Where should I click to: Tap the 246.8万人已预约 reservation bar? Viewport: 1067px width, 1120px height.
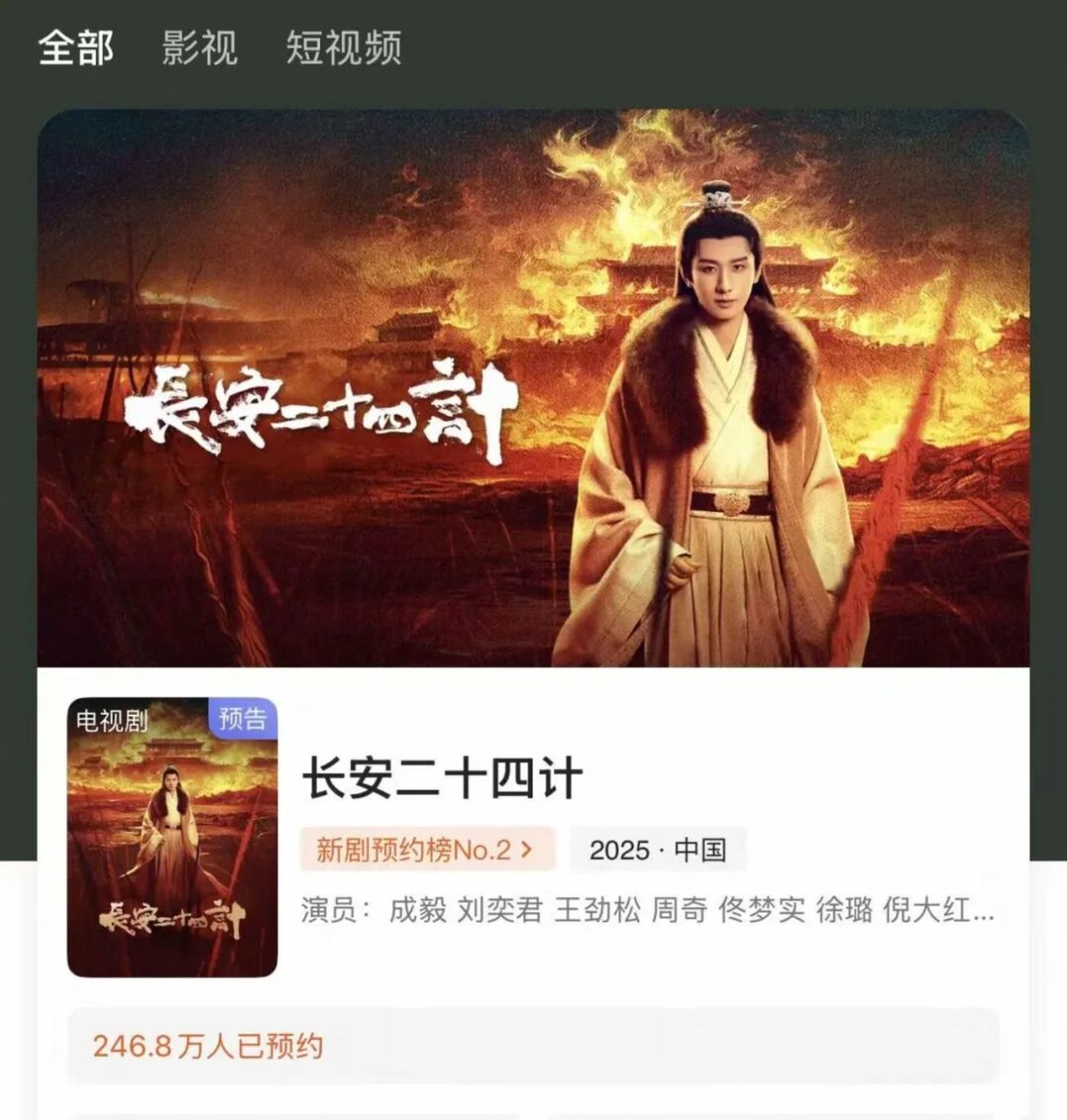[x=533, y=1046]
